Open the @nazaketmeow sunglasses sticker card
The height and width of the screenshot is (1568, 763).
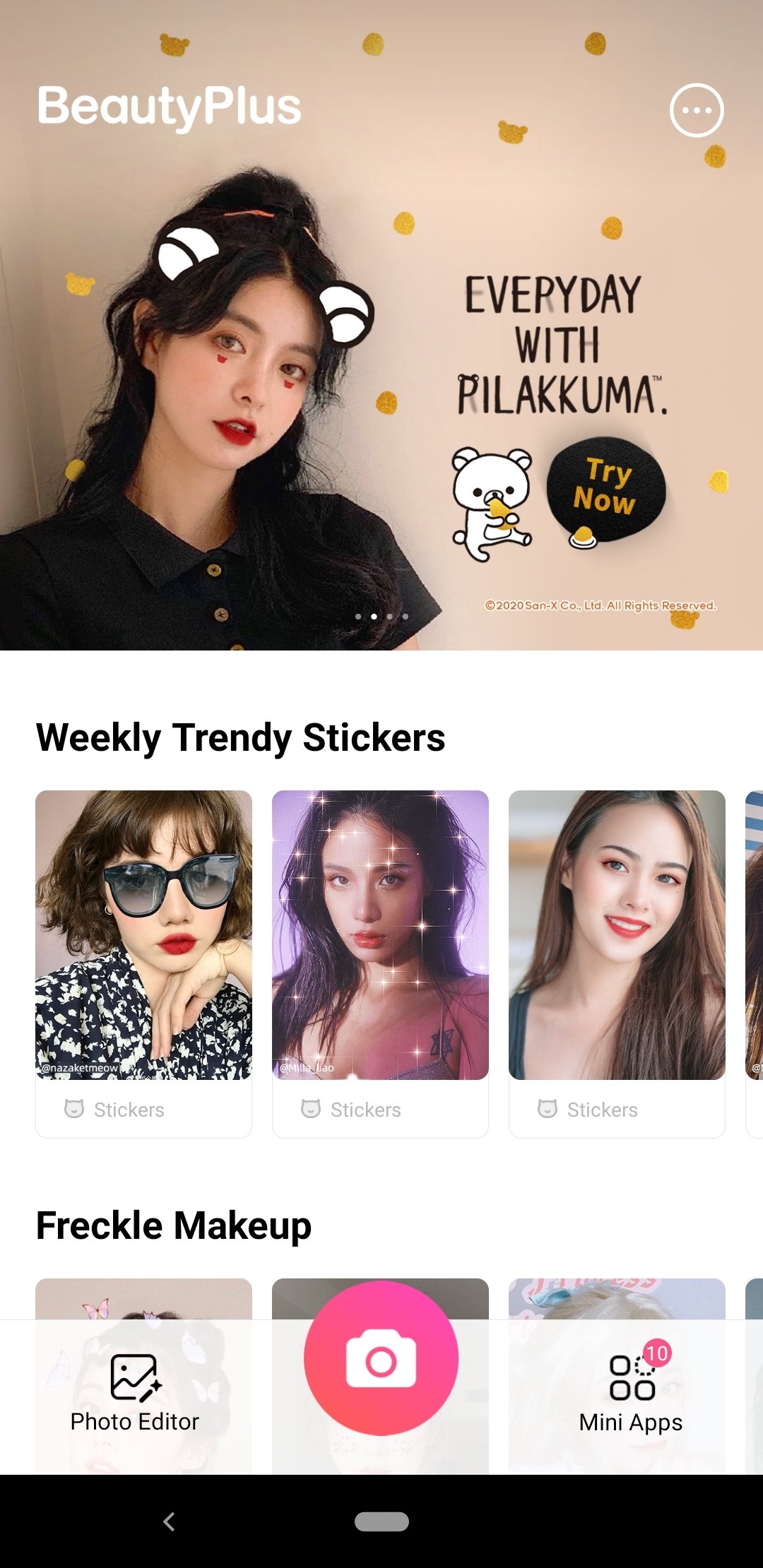point(143,963)
